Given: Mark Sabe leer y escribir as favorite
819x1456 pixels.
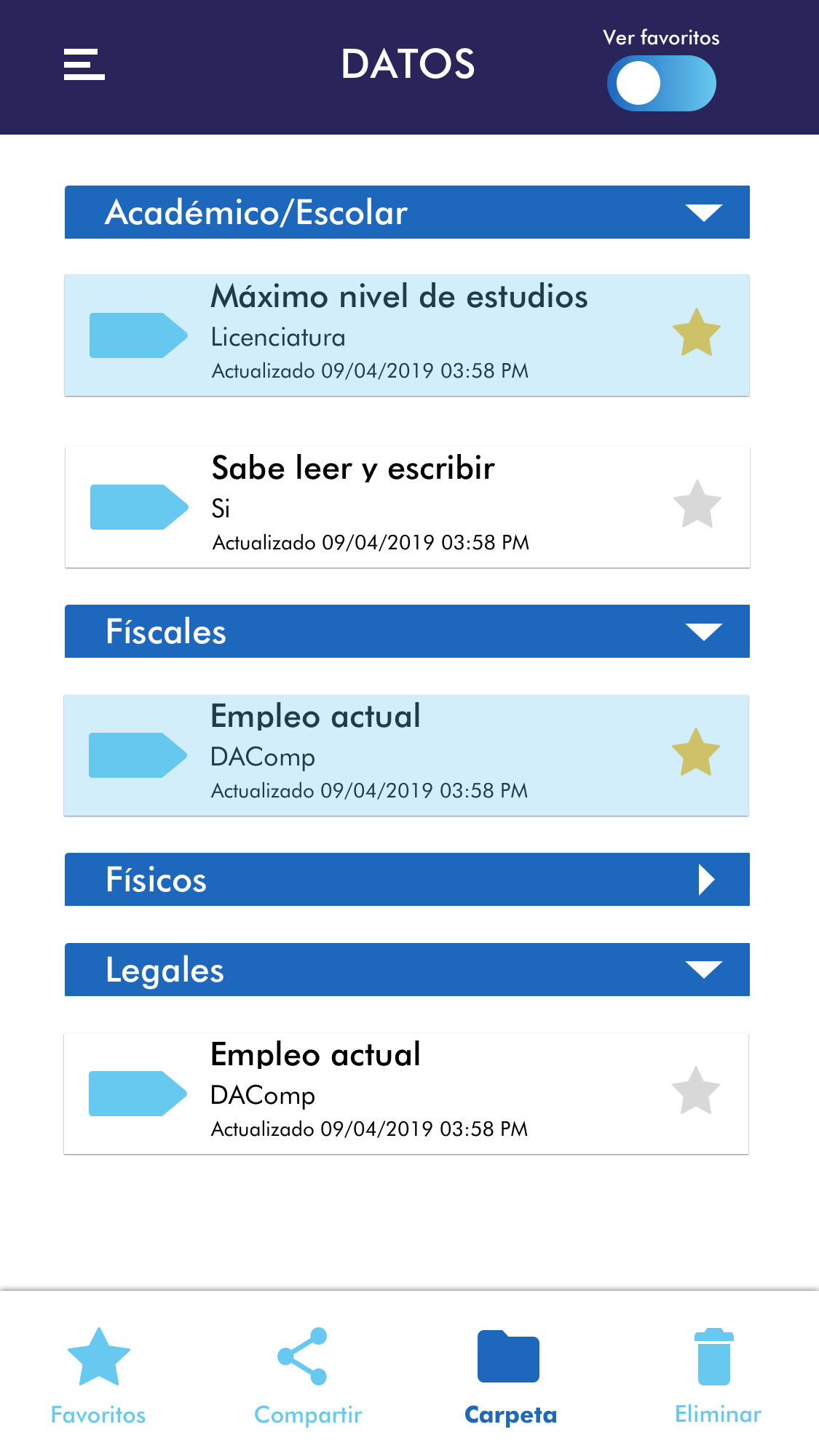Looking at the screenshot, I should 697,504.
